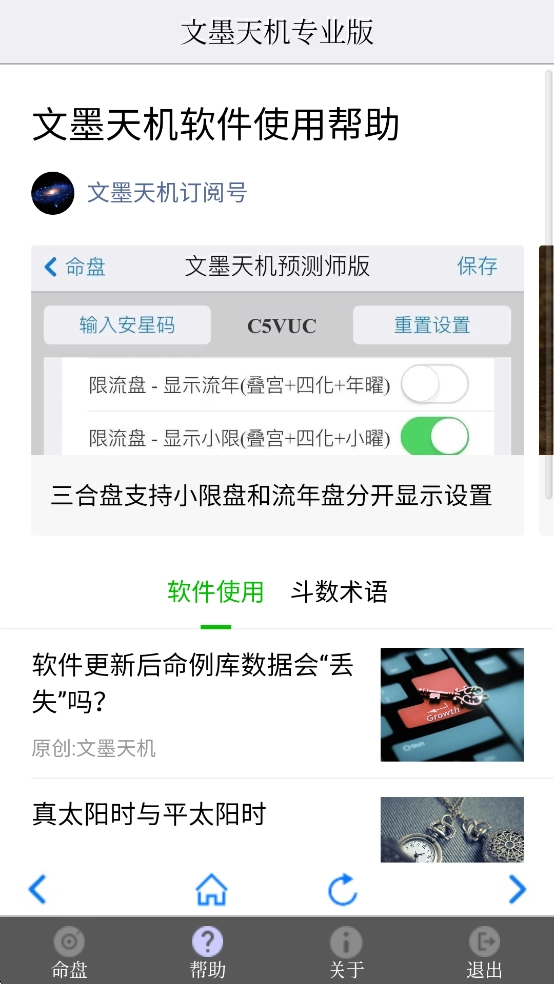The image size is (554, 984).
Task: Tap the home icon in browser toolbar
Action: coord(211,889)
